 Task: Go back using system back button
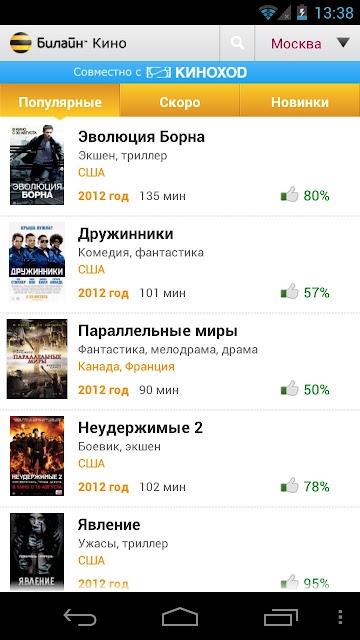click(80, 616)
